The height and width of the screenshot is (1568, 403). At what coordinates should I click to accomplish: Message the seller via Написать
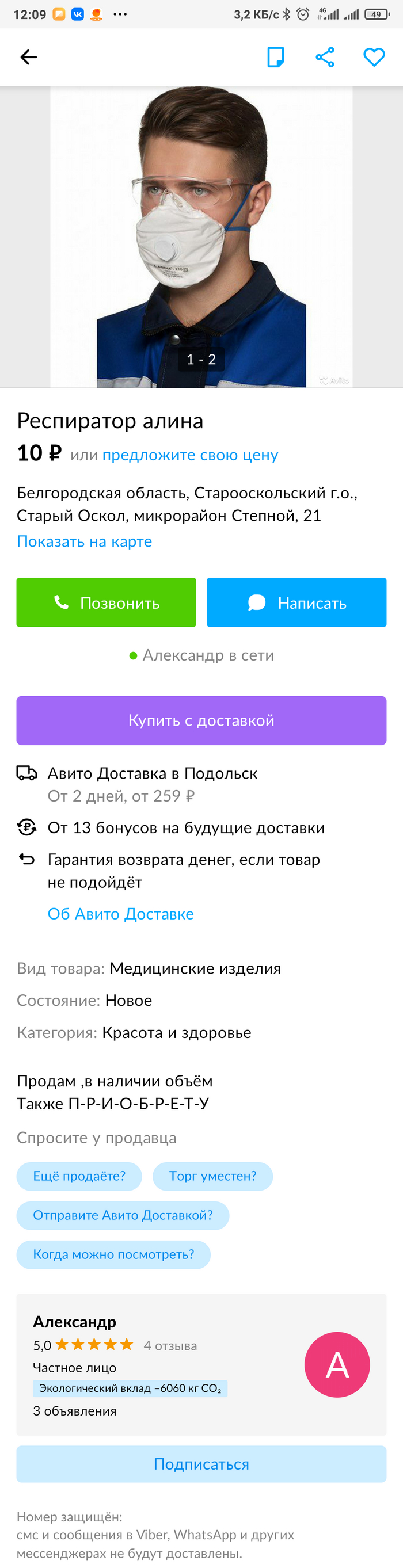click(296, 602)
